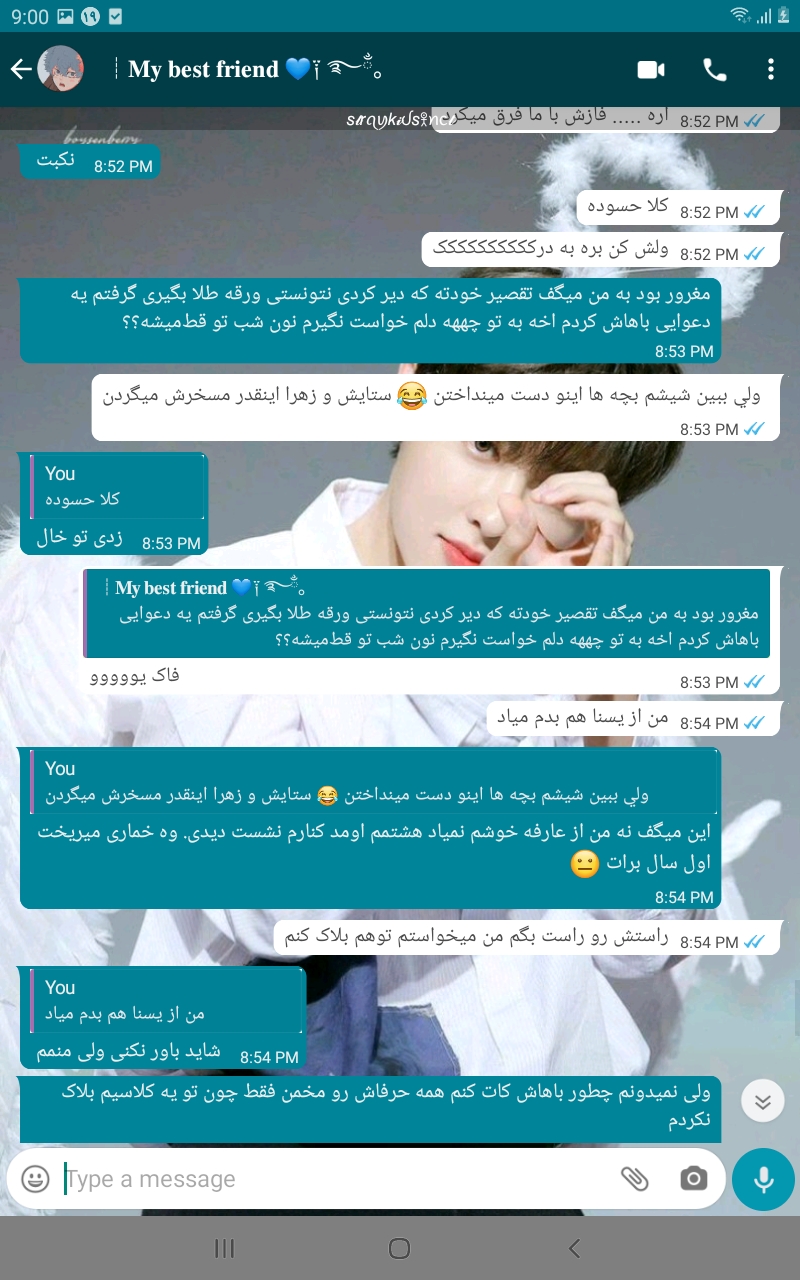Attach a file with the paperclip
Viewport: 800px width, 1280px height.
pos(634,1179)
